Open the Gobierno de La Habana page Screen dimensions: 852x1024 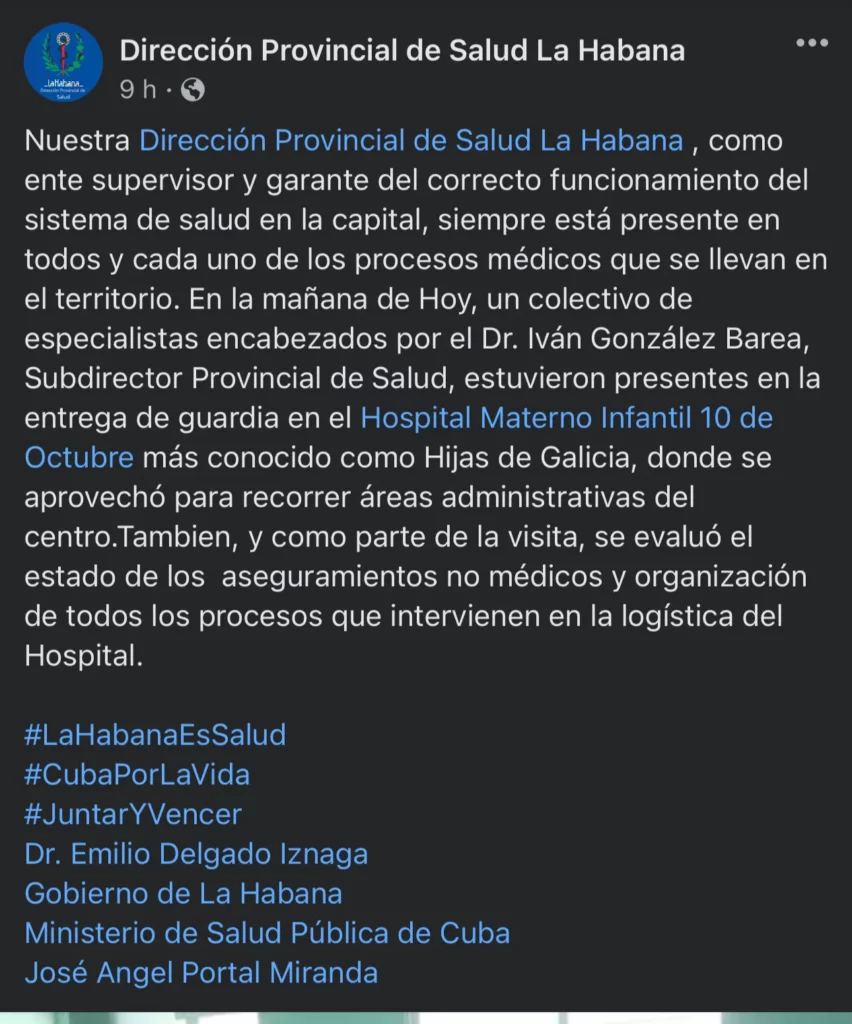coord(183,893)
